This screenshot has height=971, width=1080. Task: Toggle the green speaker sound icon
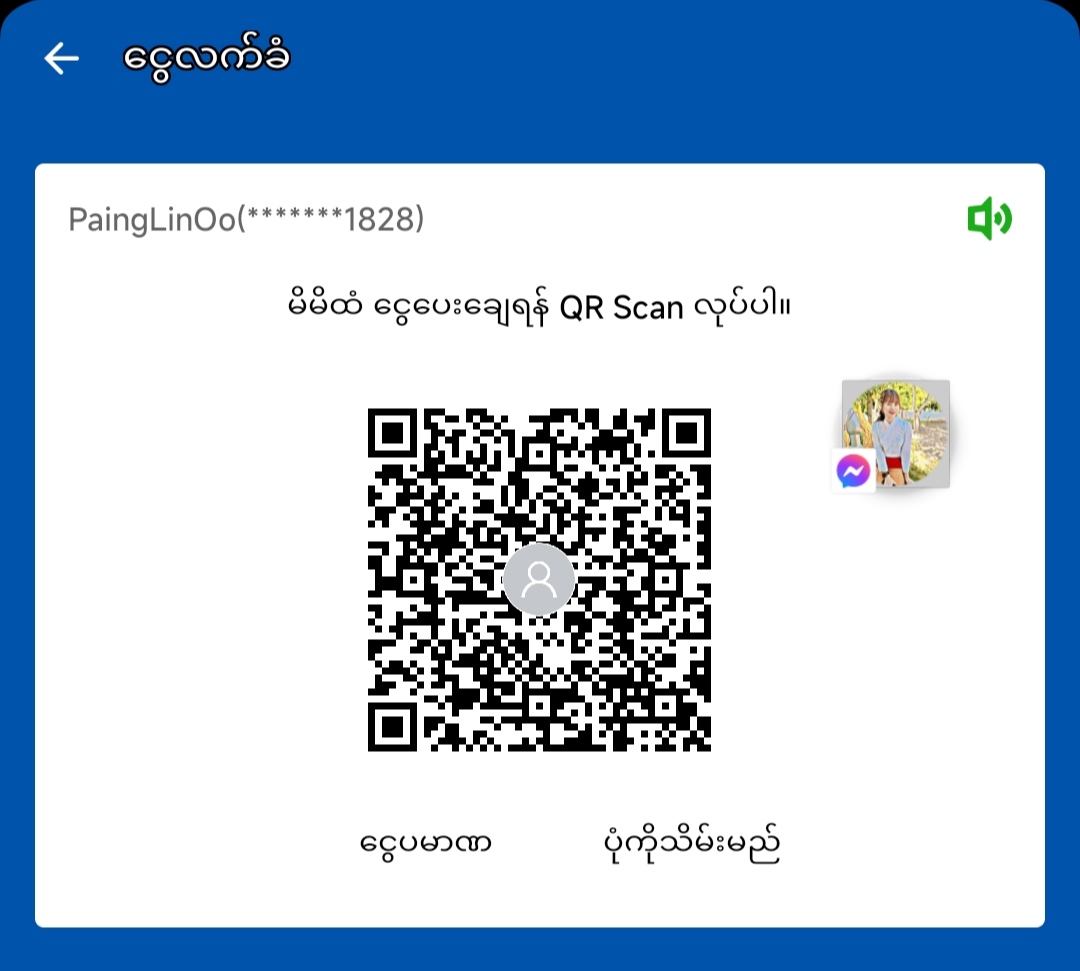click(989, 219)
